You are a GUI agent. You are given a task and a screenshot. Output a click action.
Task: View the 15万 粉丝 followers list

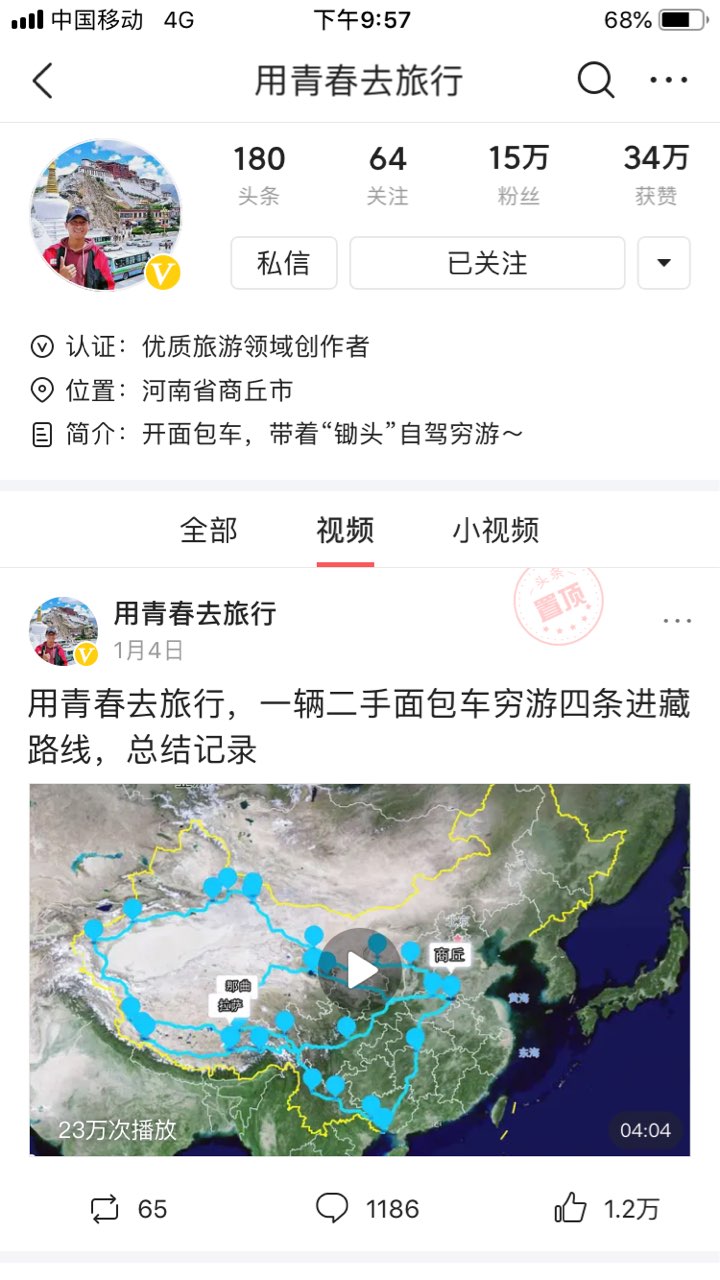tap(518, 174)
